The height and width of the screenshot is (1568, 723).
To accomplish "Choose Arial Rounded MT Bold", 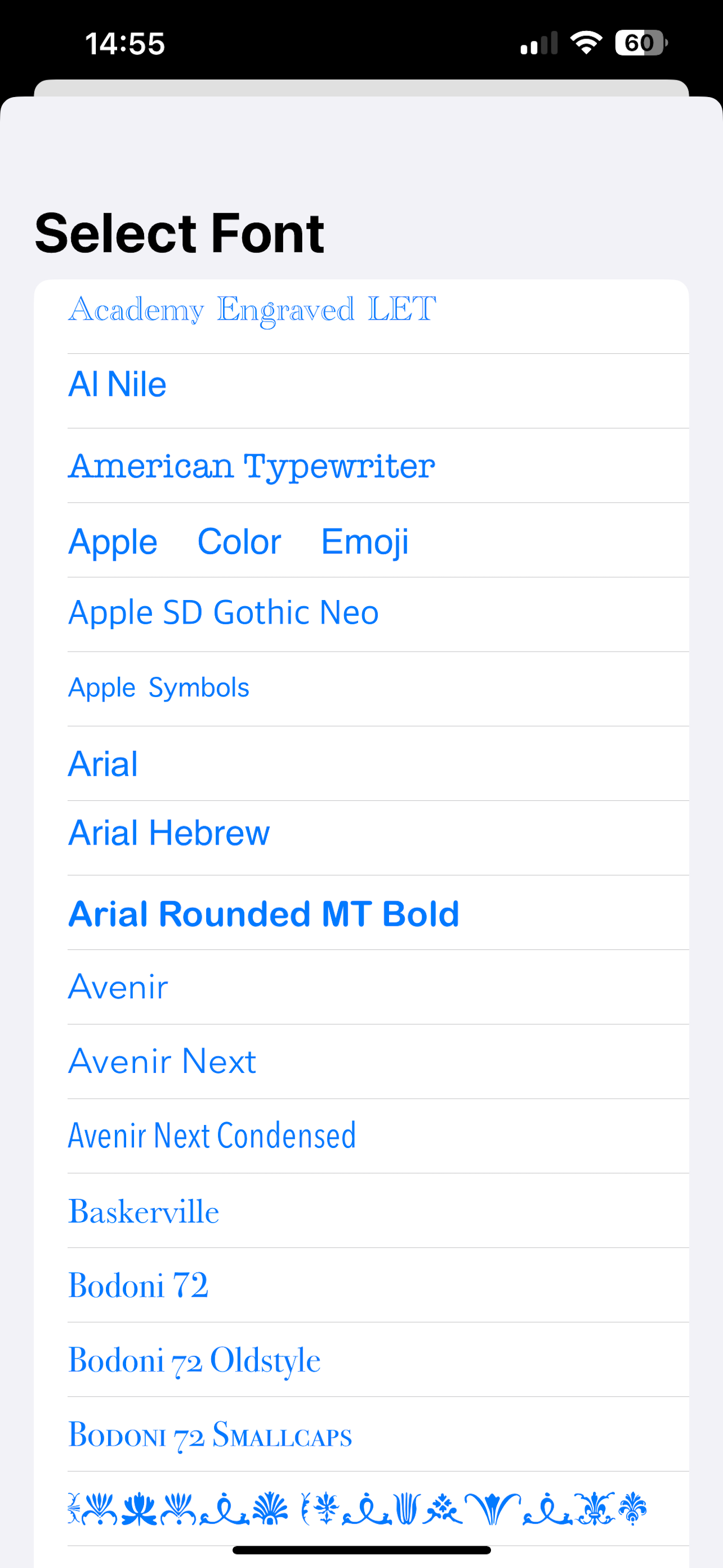I will (263, 914).
